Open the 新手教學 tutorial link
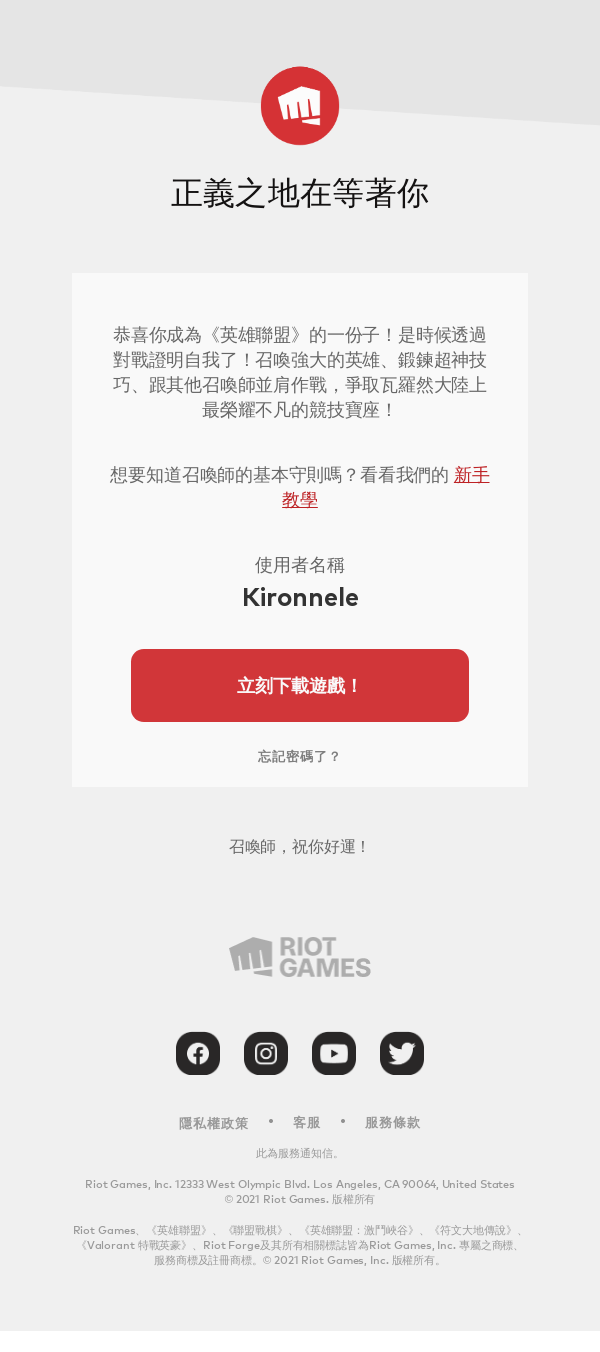Viewport: 600px width, 1352px height. (x=471, y=476)
